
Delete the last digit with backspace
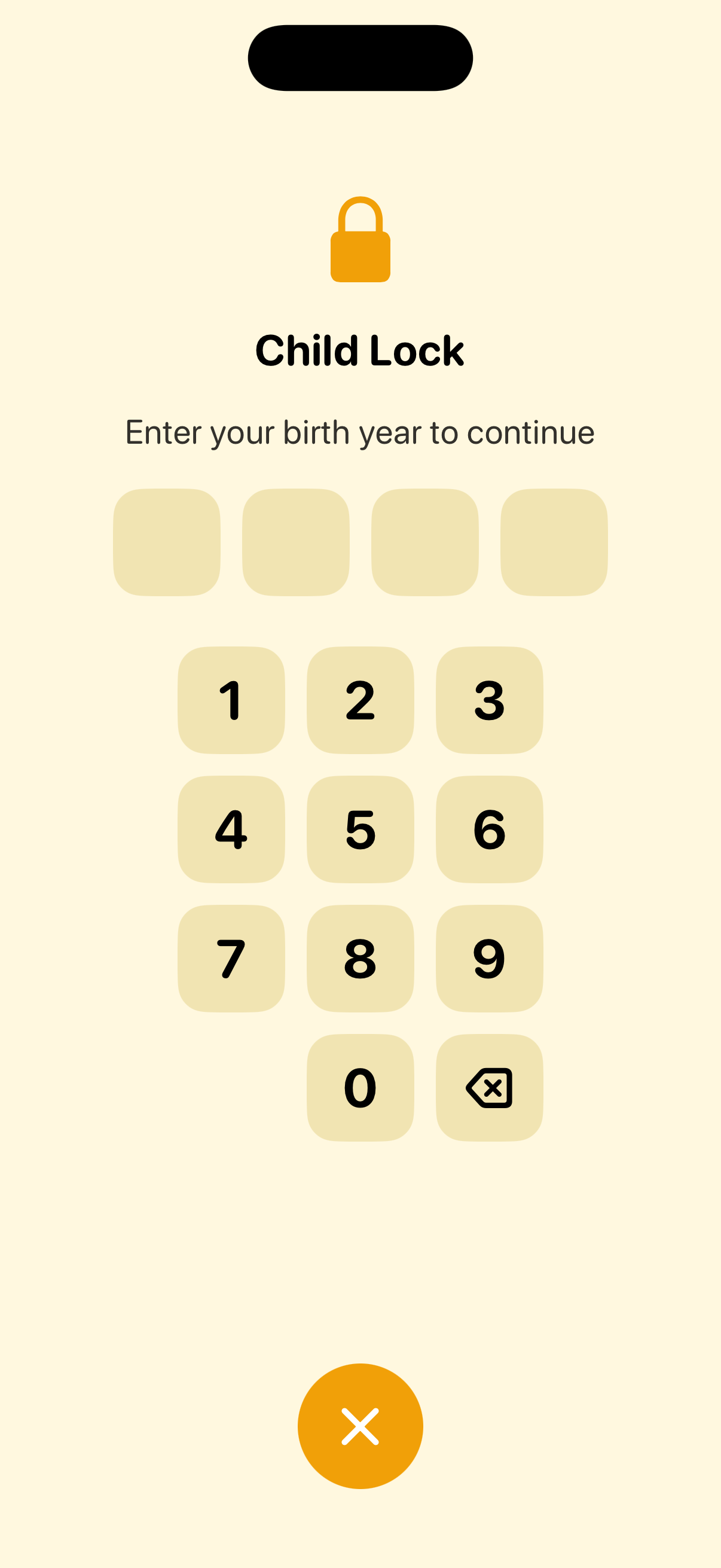(x=489, y=1087)
